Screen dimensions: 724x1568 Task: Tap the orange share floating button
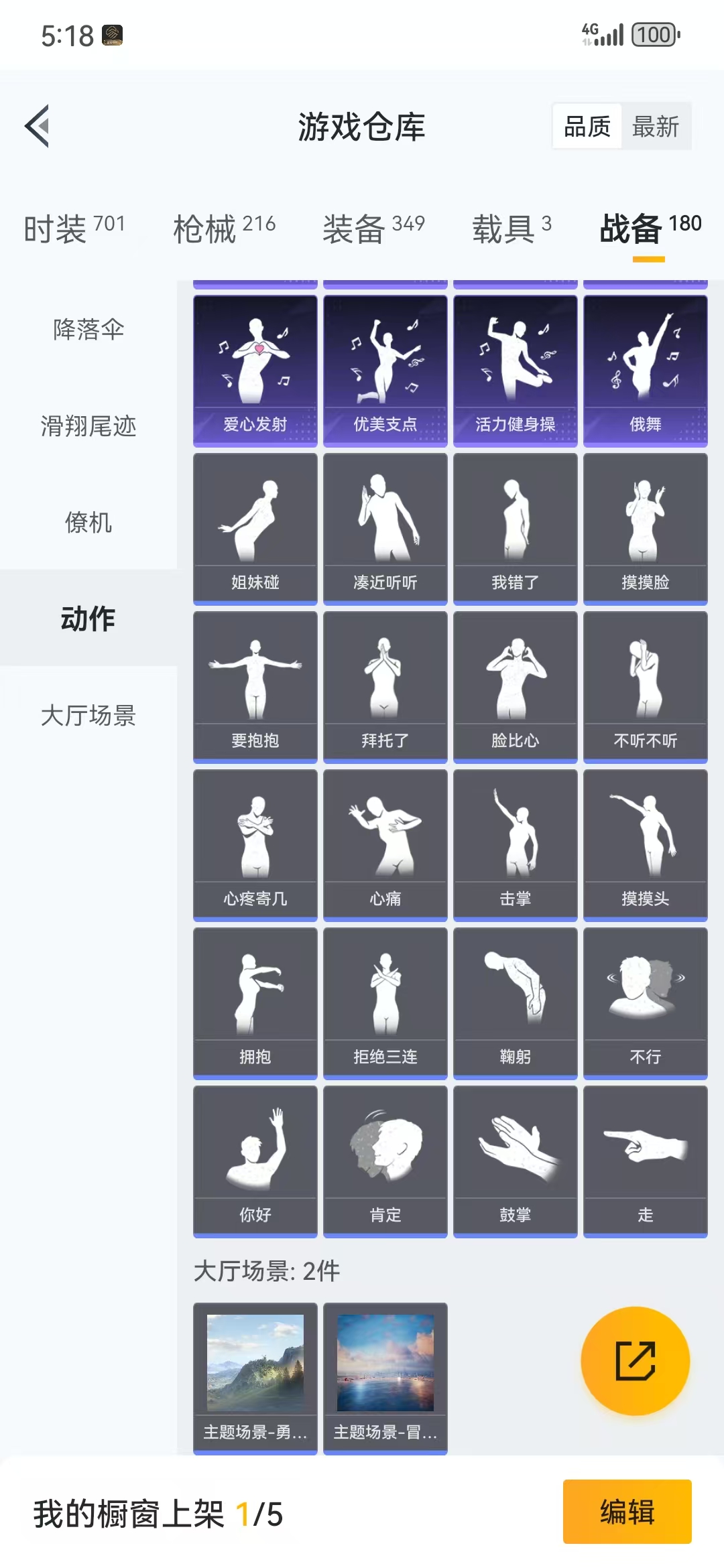tap(635, 1361)
